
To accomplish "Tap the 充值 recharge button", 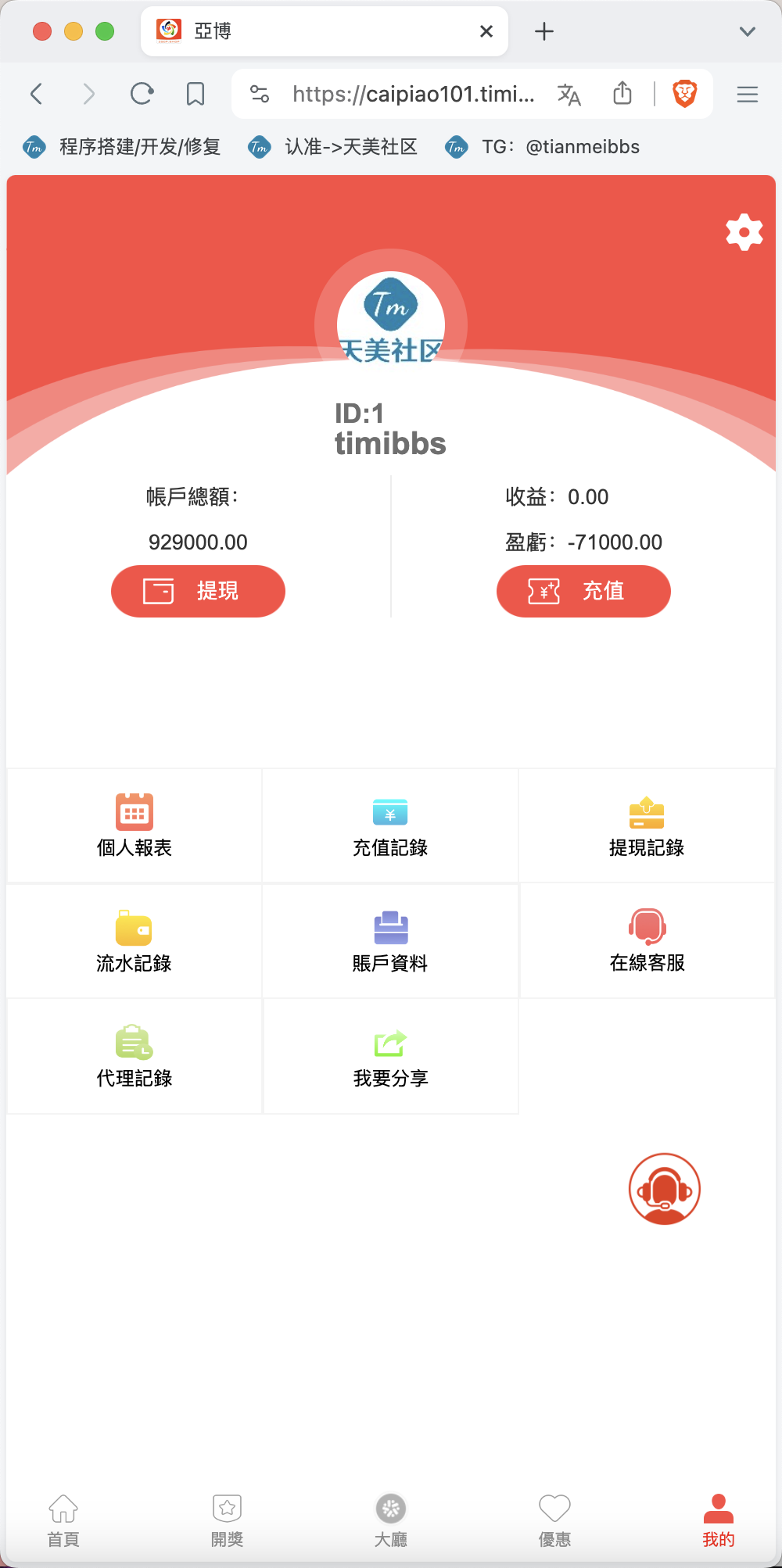I will [x=583, y=591].
